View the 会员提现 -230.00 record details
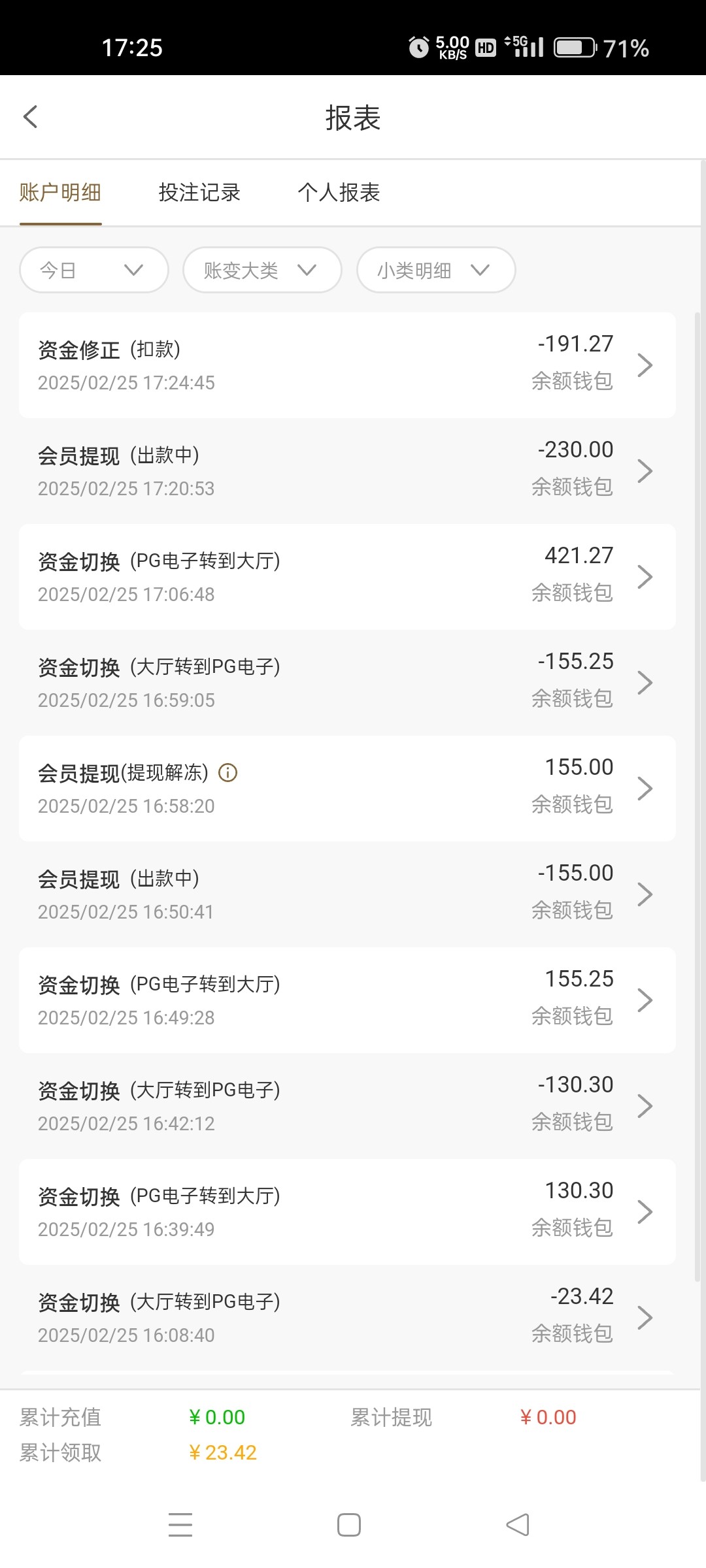 (x=346, y=471)
